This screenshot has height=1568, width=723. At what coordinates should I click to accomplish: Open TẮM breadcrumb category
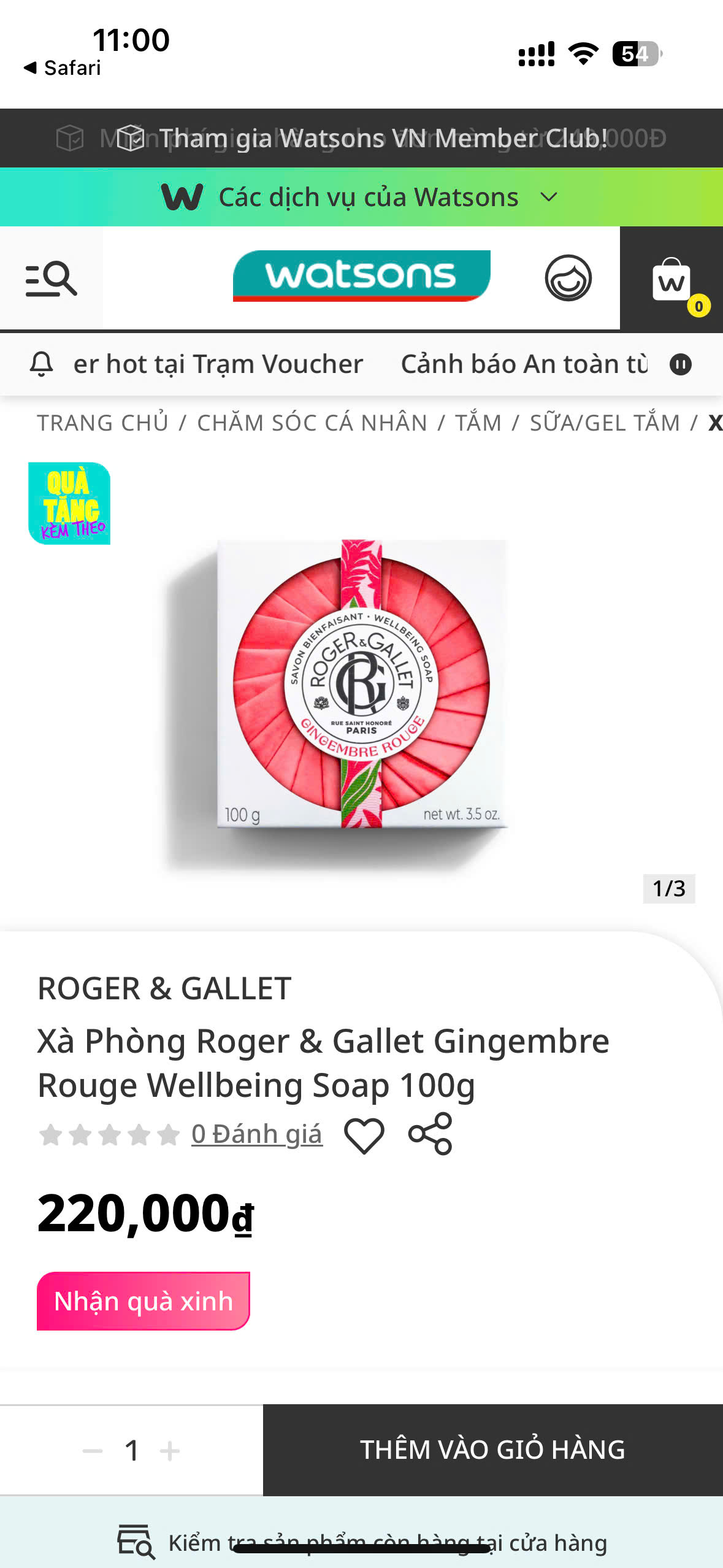click(x=478, y=423)
